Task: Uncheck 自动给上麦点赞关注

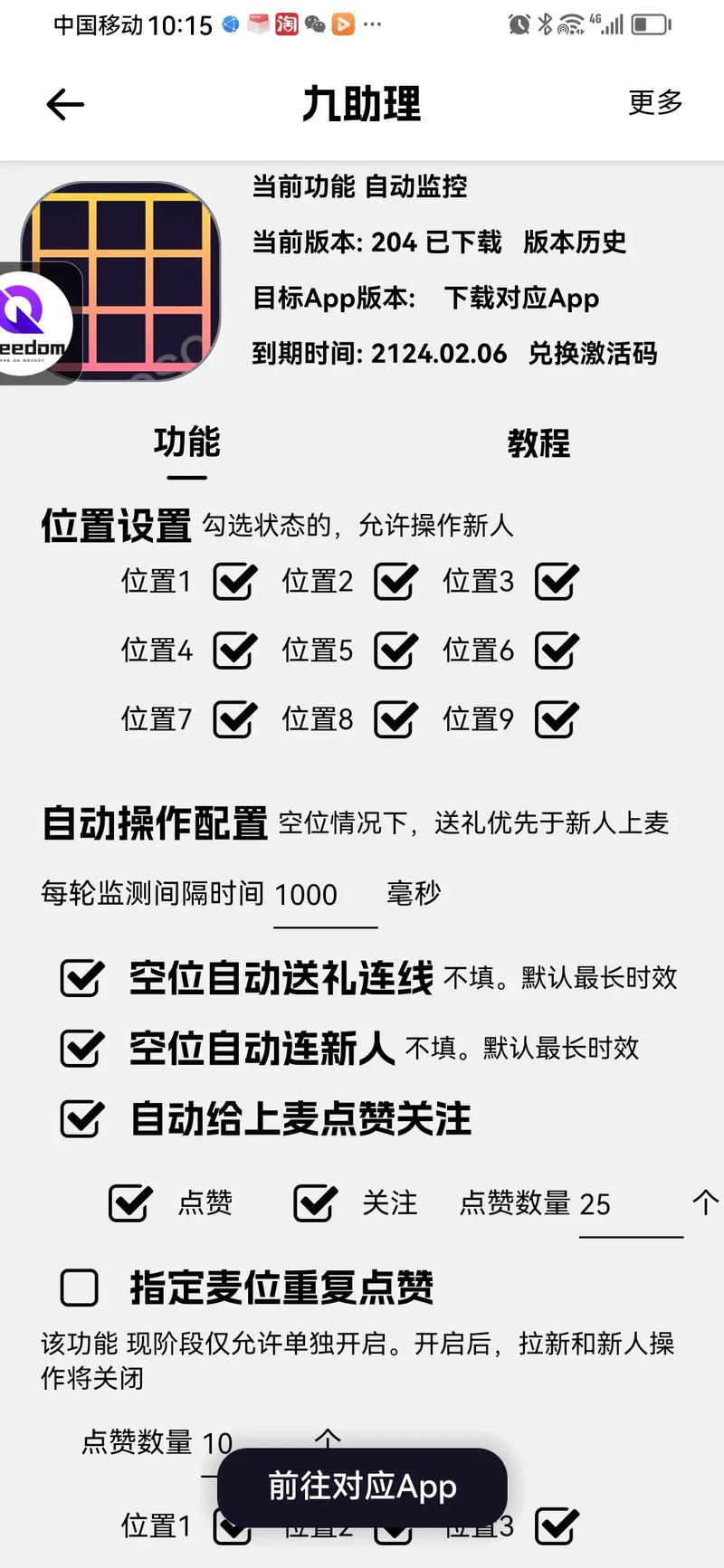Action: coord(82,1118)
